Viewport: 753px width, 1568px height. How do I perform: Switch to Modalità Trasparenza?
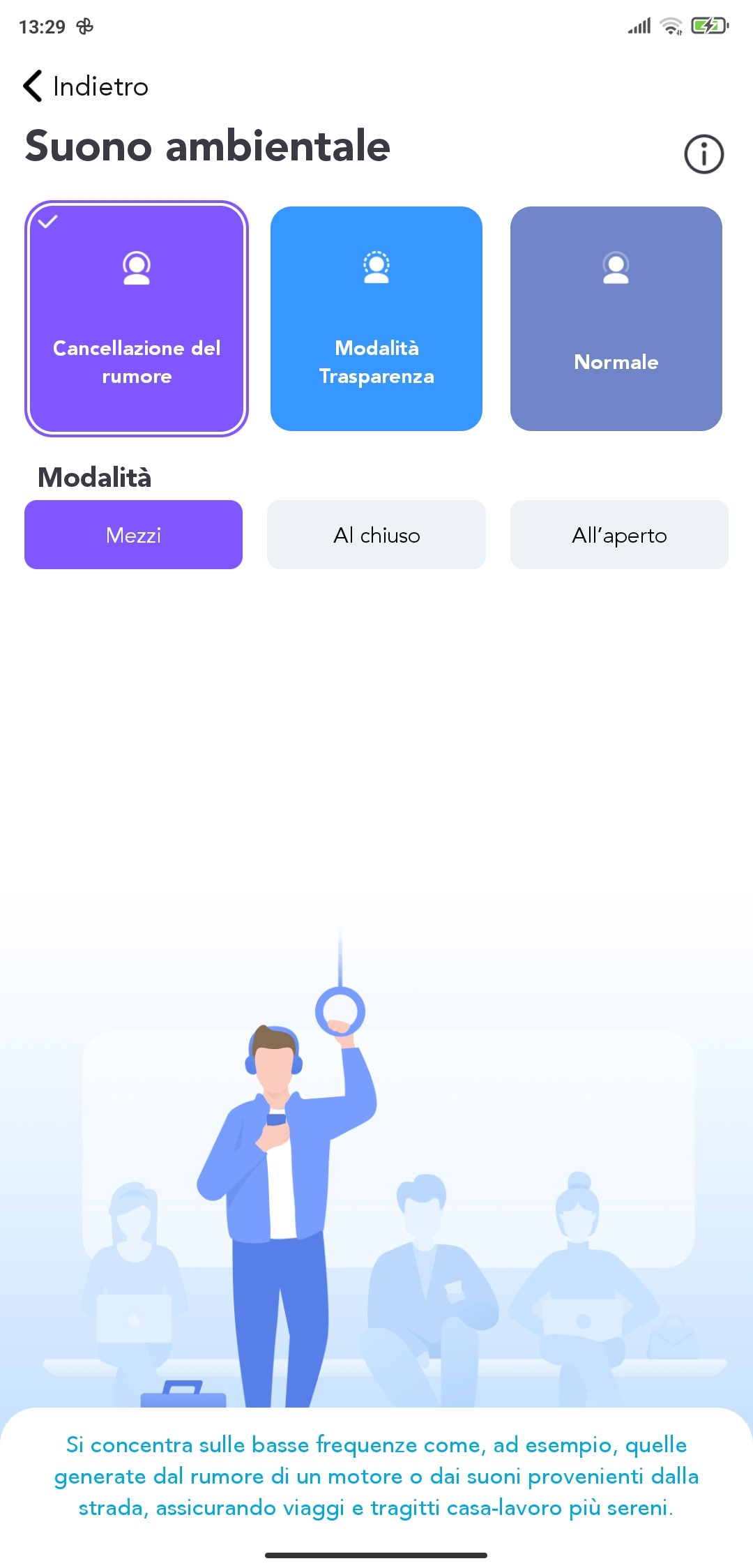[x=376, y=319]
